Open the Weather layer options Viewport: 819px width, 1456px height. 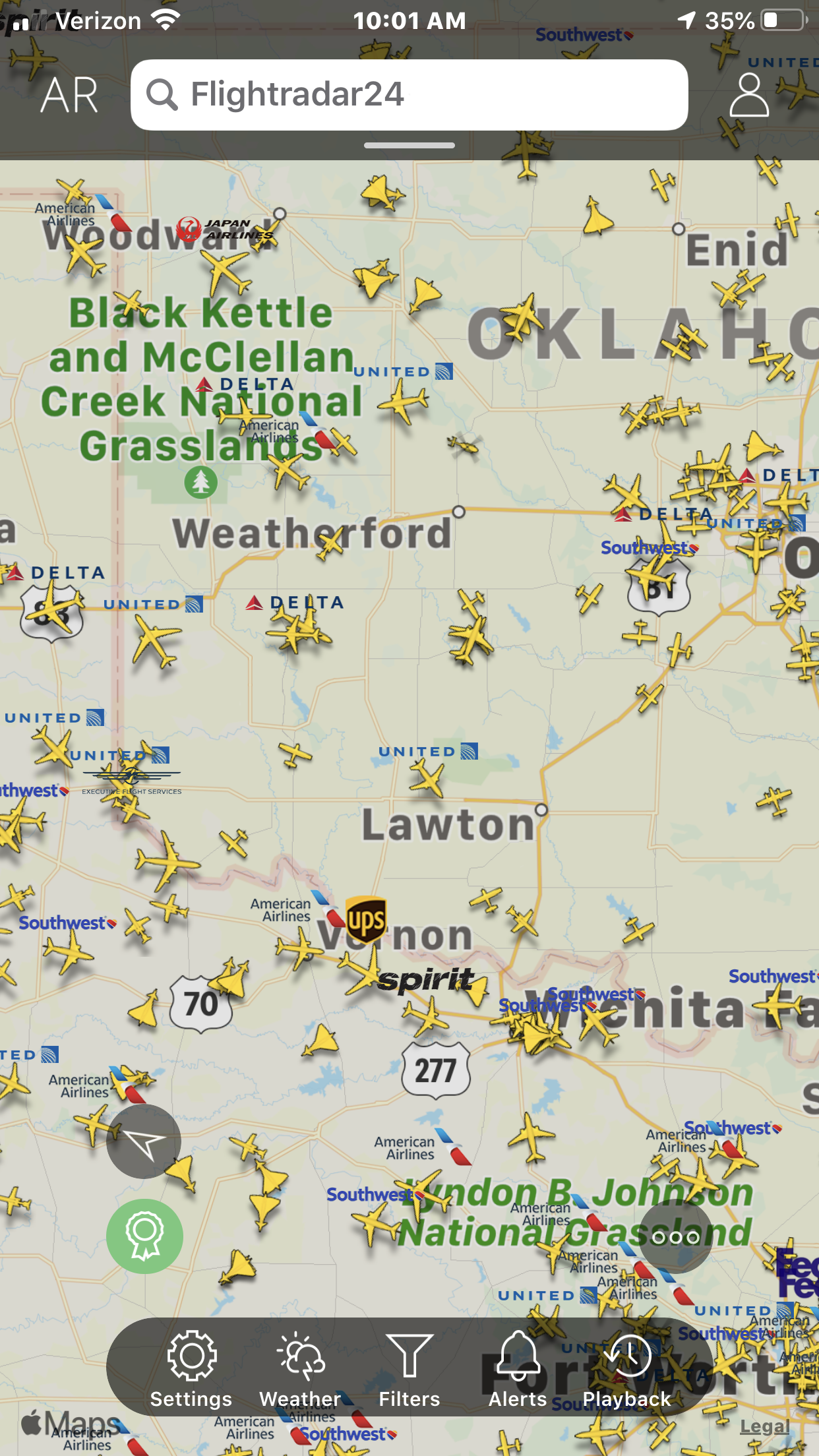pos(300,1369)
